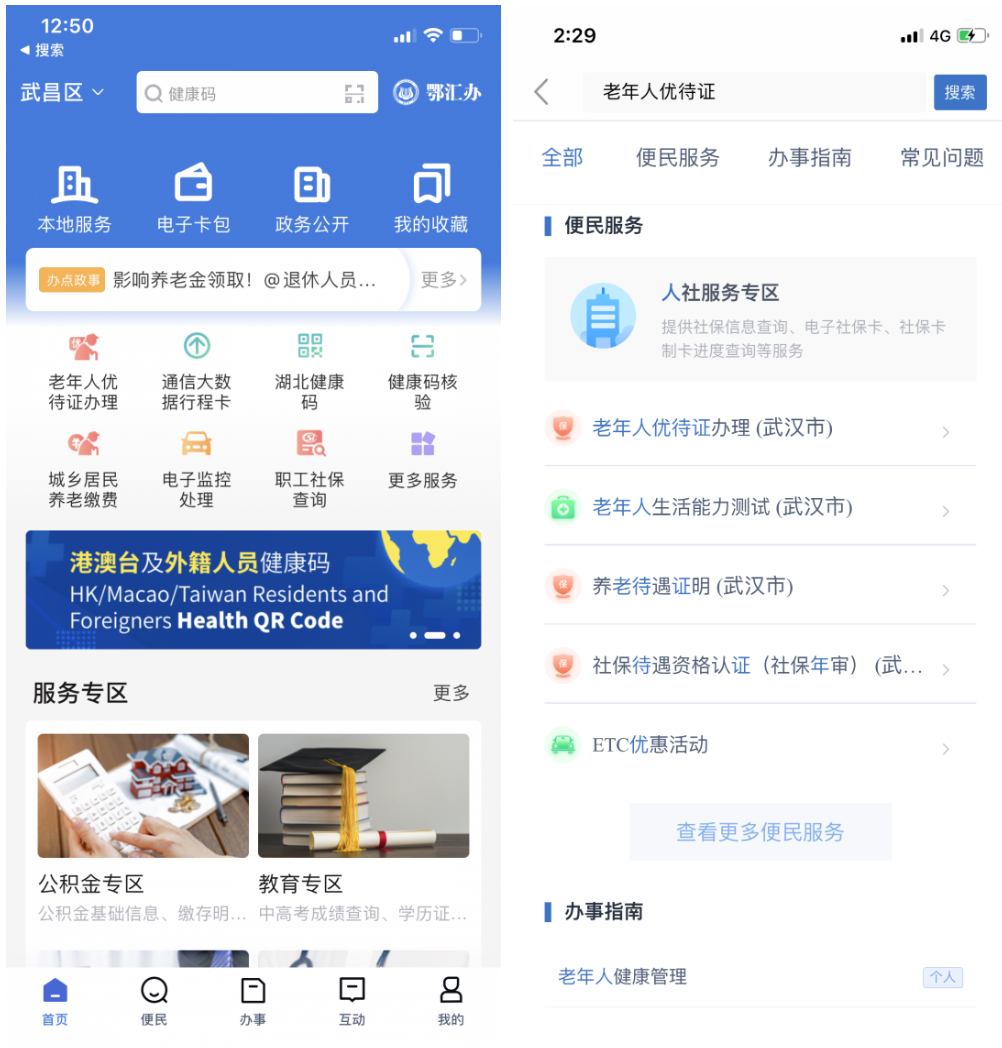Open the 人社服务专区 card
The width and height of the screenshot is (1002, 1048).
click(759, 319)
